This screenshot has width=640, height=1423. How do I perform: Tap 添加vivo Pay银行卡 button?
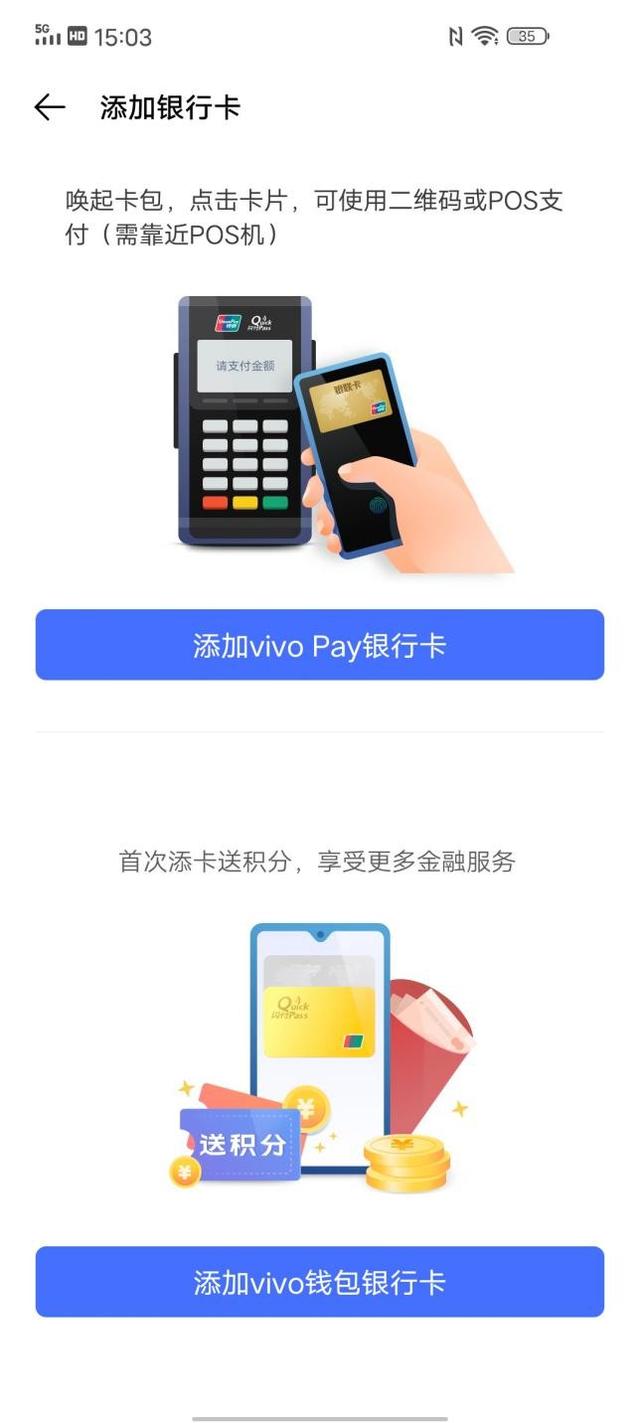pyautogui.click(x=320, y=645)
